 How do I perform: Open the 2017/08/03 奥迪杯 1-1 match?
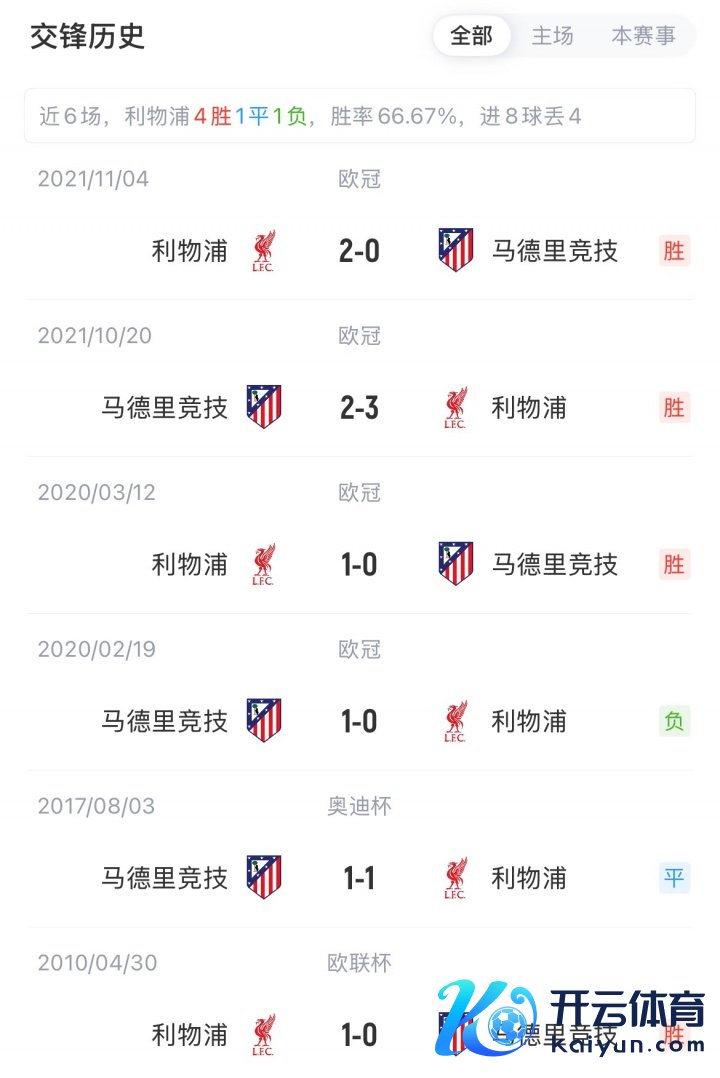tap(359, 878)
